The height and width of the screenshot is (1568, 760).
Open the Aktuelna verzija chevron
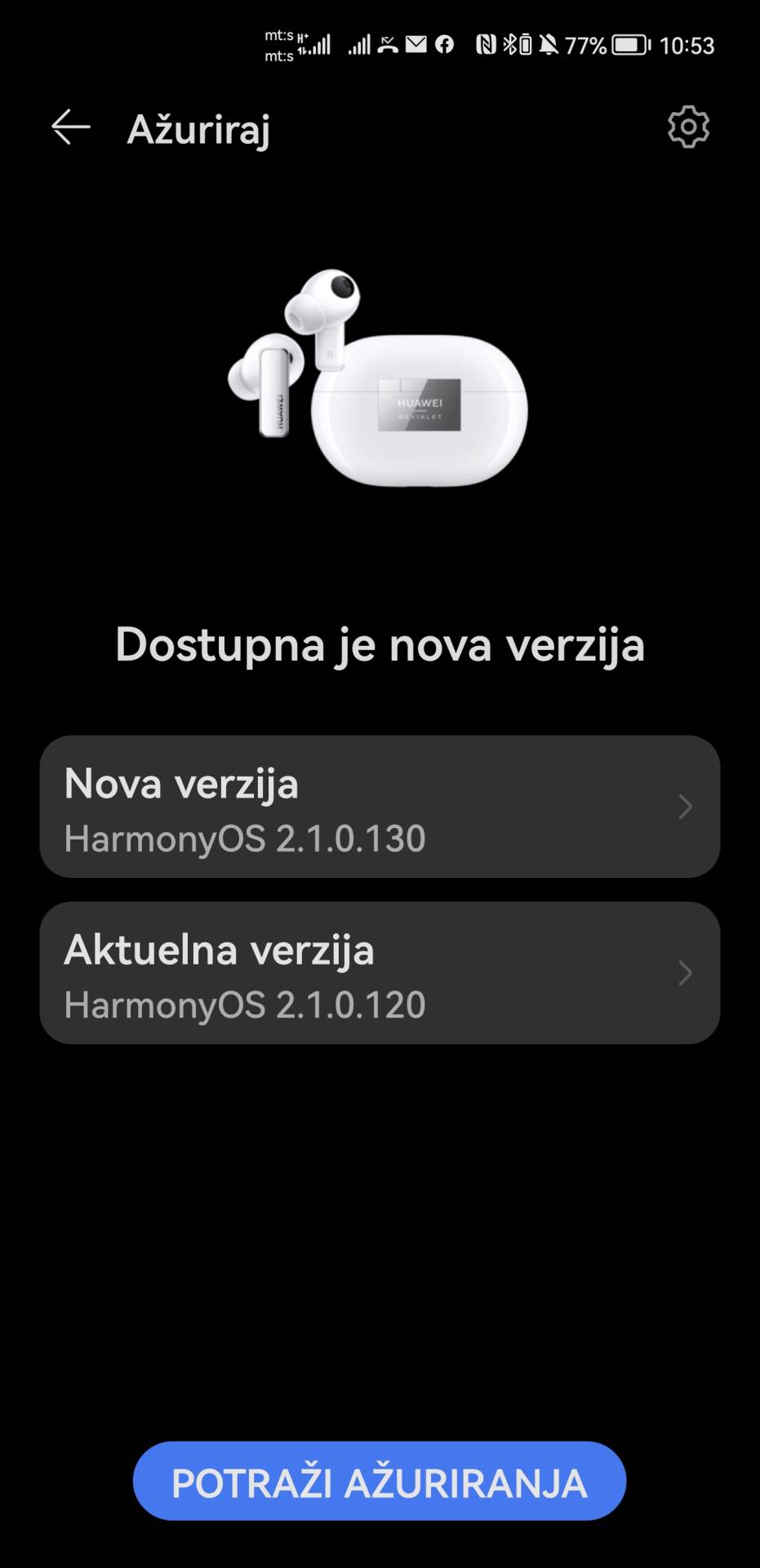(687, 973)
